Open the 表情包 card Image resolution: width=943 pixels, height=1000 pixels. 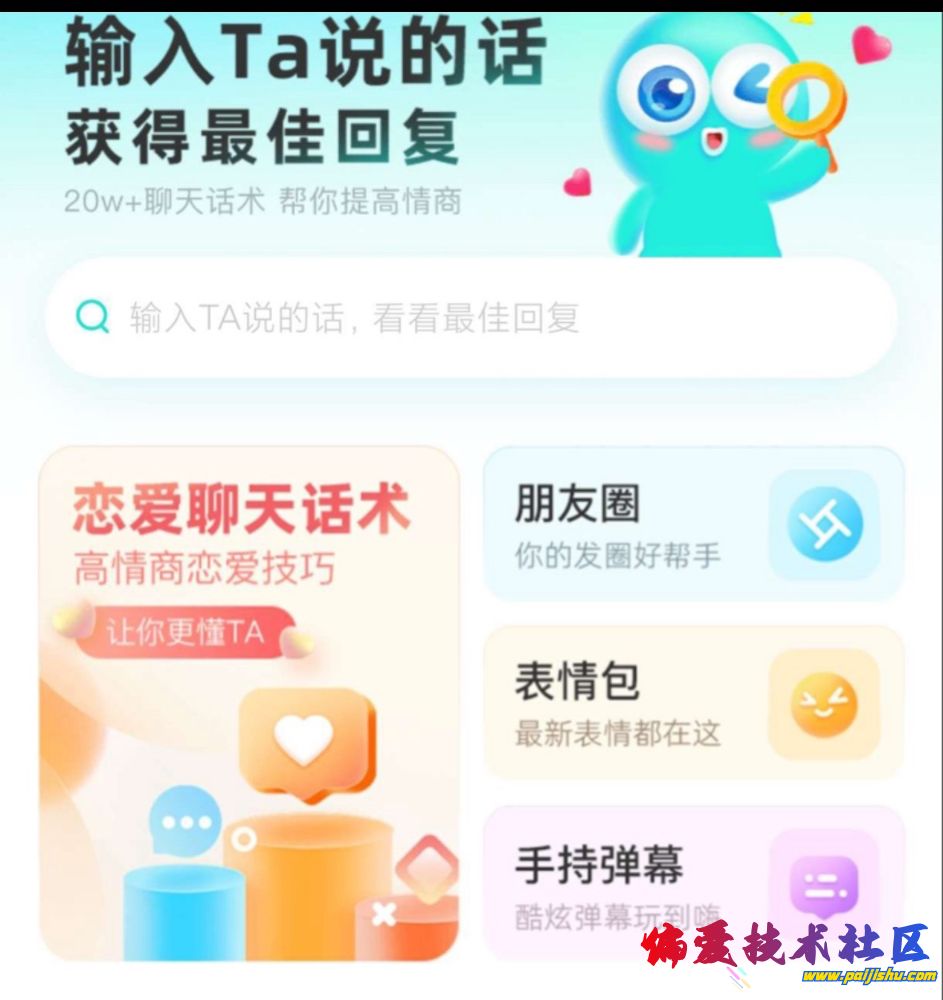coord(693,703)
